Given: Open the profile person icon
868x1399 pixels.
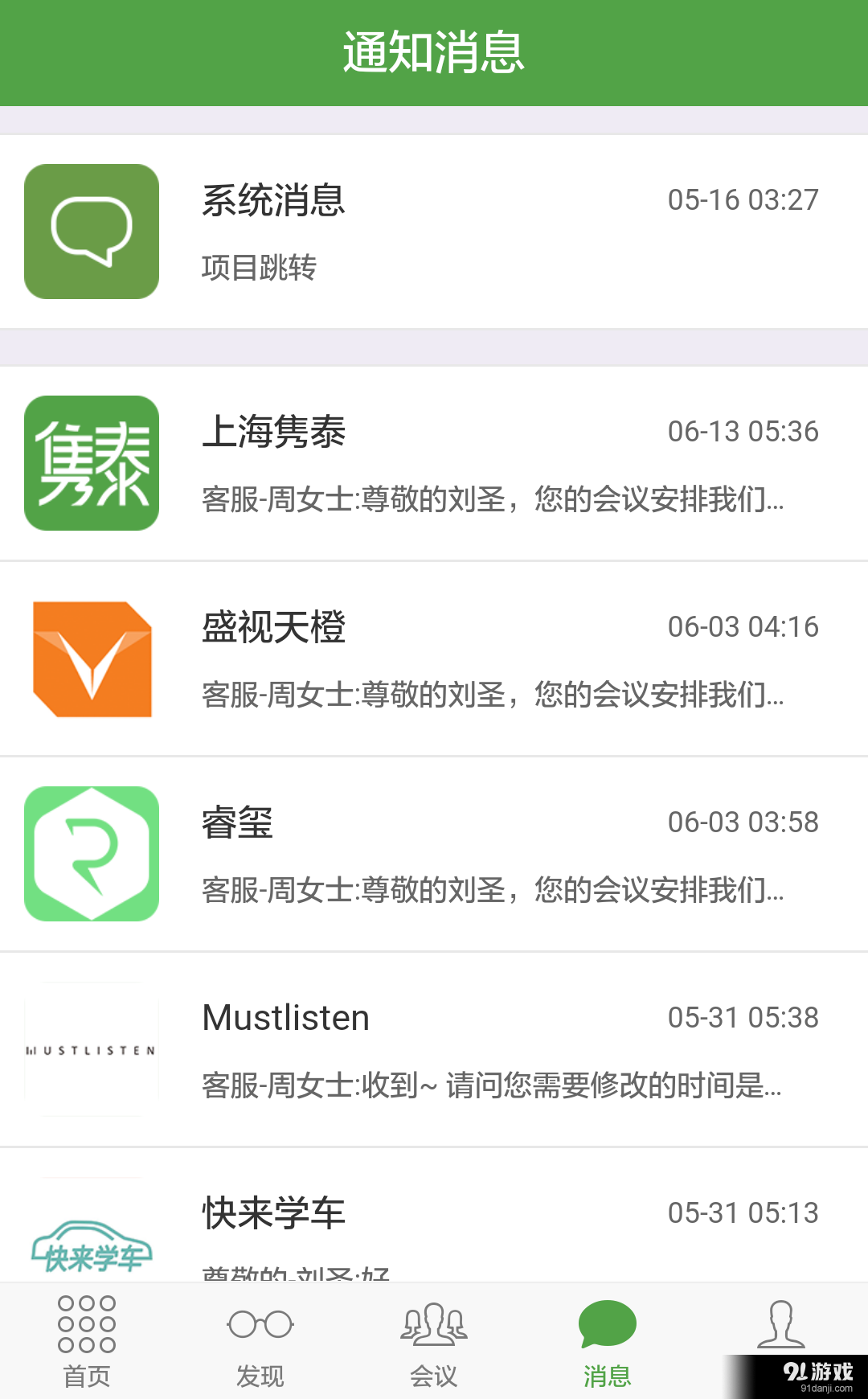Looking at the screenshot, I should coord(780,1323).
